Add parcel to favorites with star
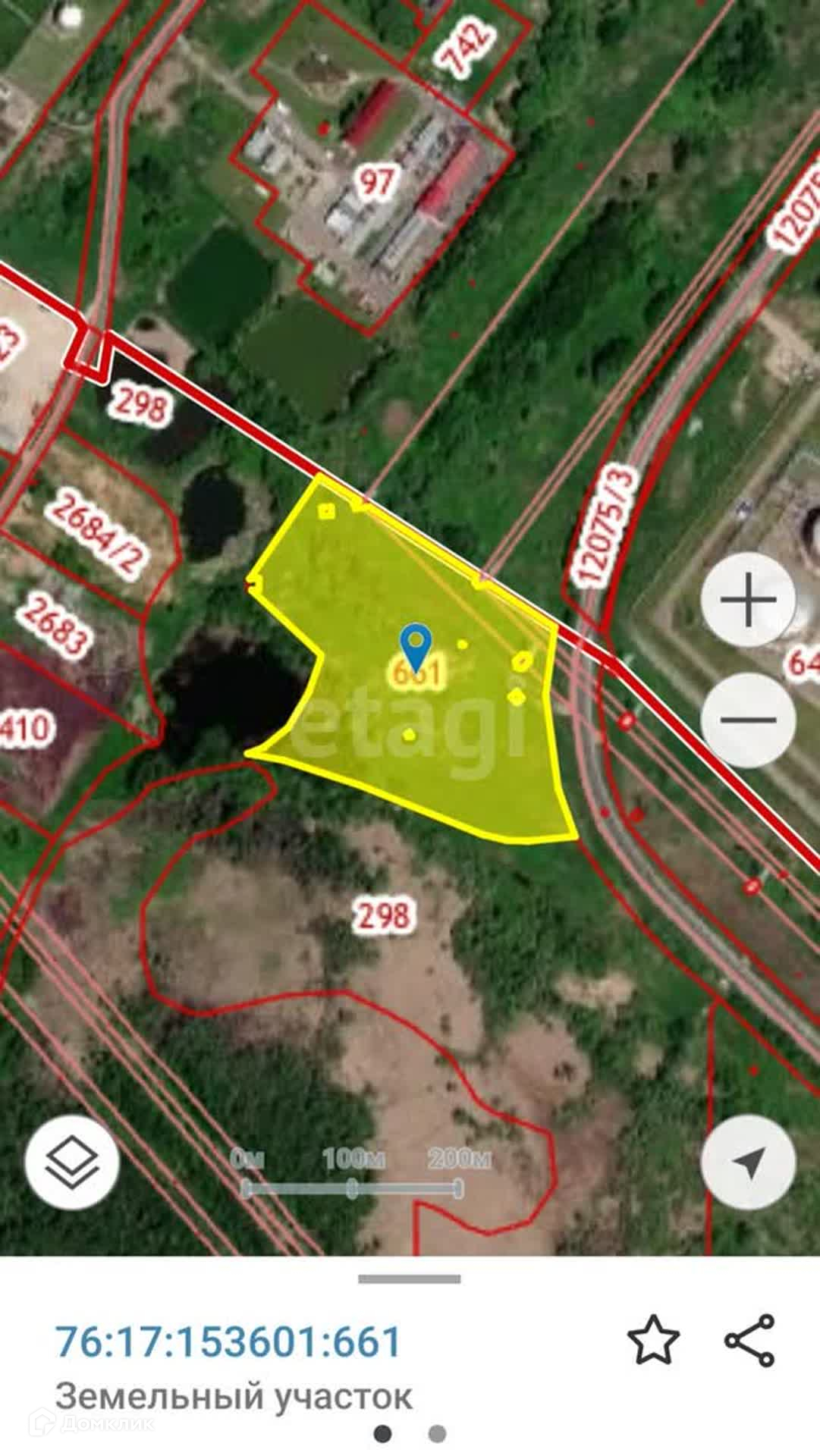Screen dimensions: 820x1456 tap(653, 1341)
